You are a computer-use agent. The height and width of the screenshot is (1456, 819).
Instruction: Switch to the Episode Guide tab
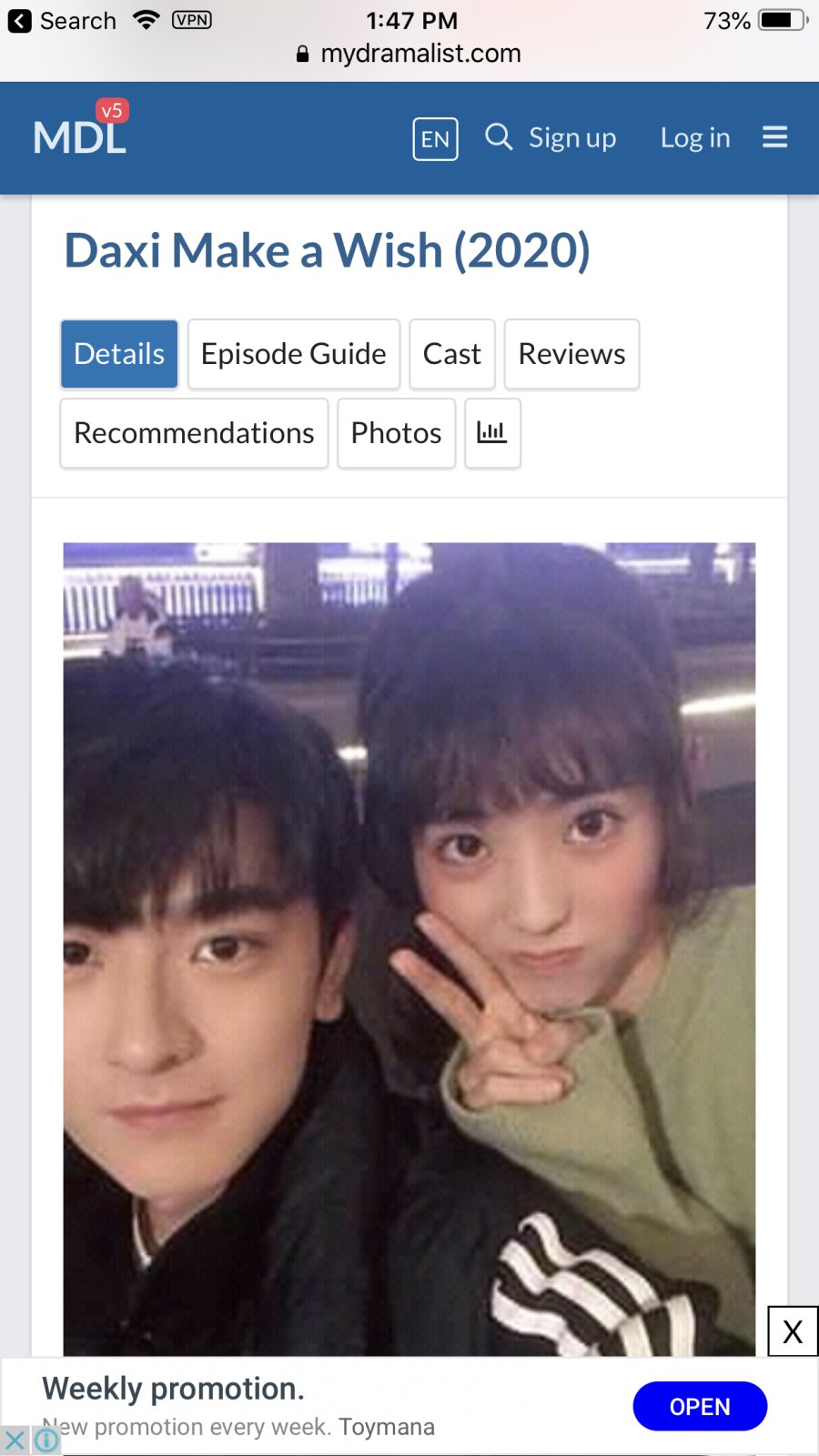[293, 354]
